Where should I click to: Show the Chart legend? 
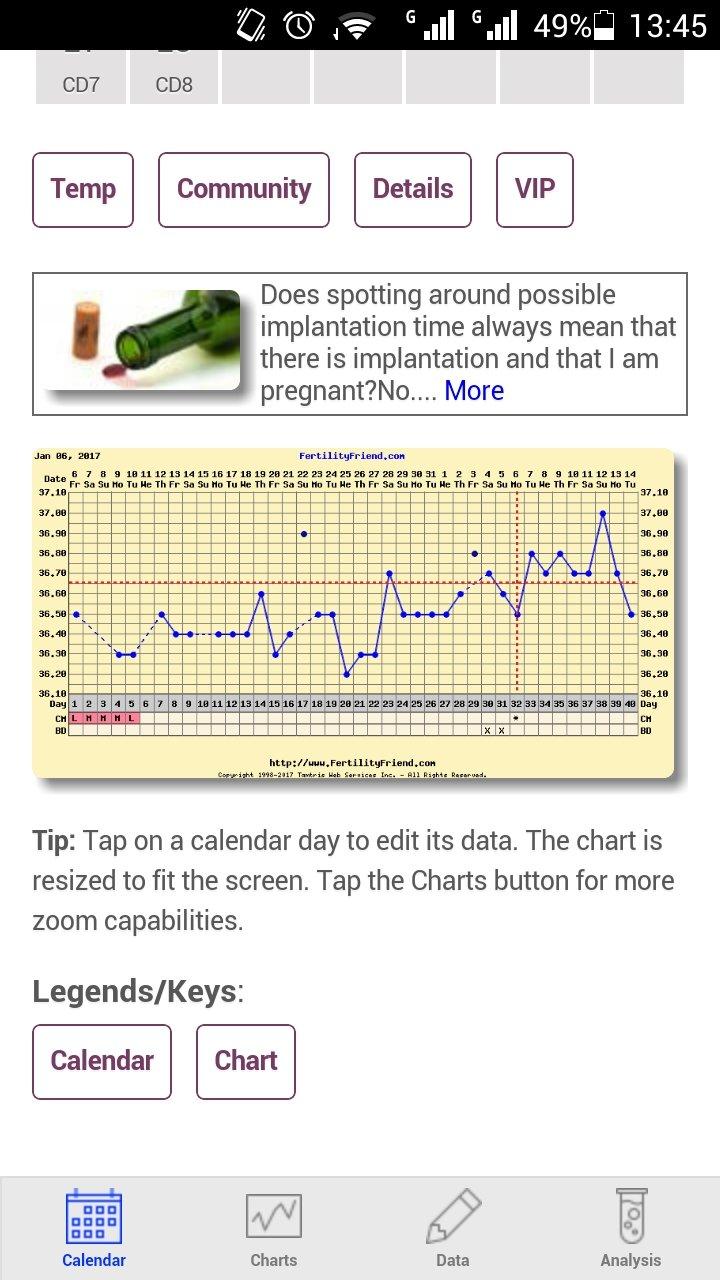pos(245,1061)
